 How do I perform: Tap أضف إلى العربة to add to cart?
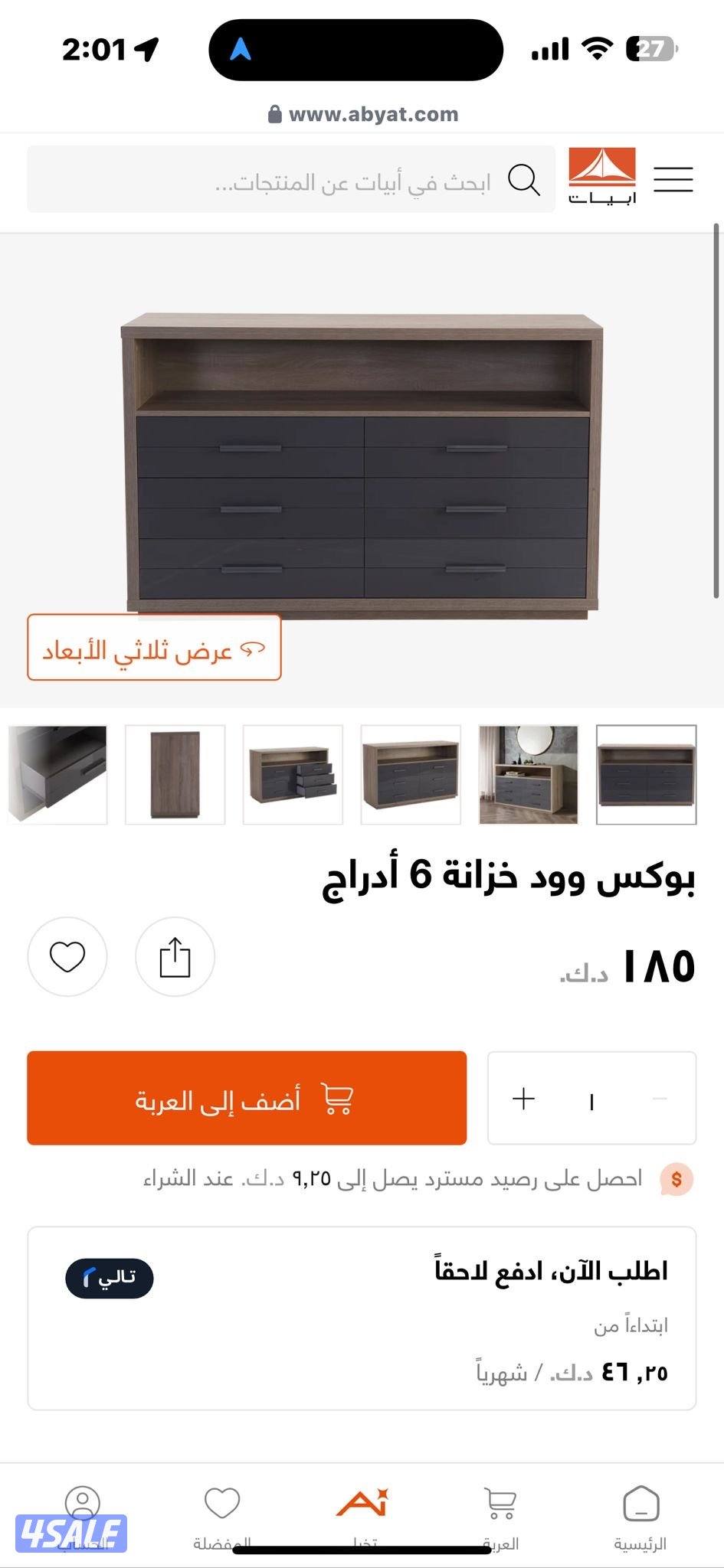coord(246,1099)
